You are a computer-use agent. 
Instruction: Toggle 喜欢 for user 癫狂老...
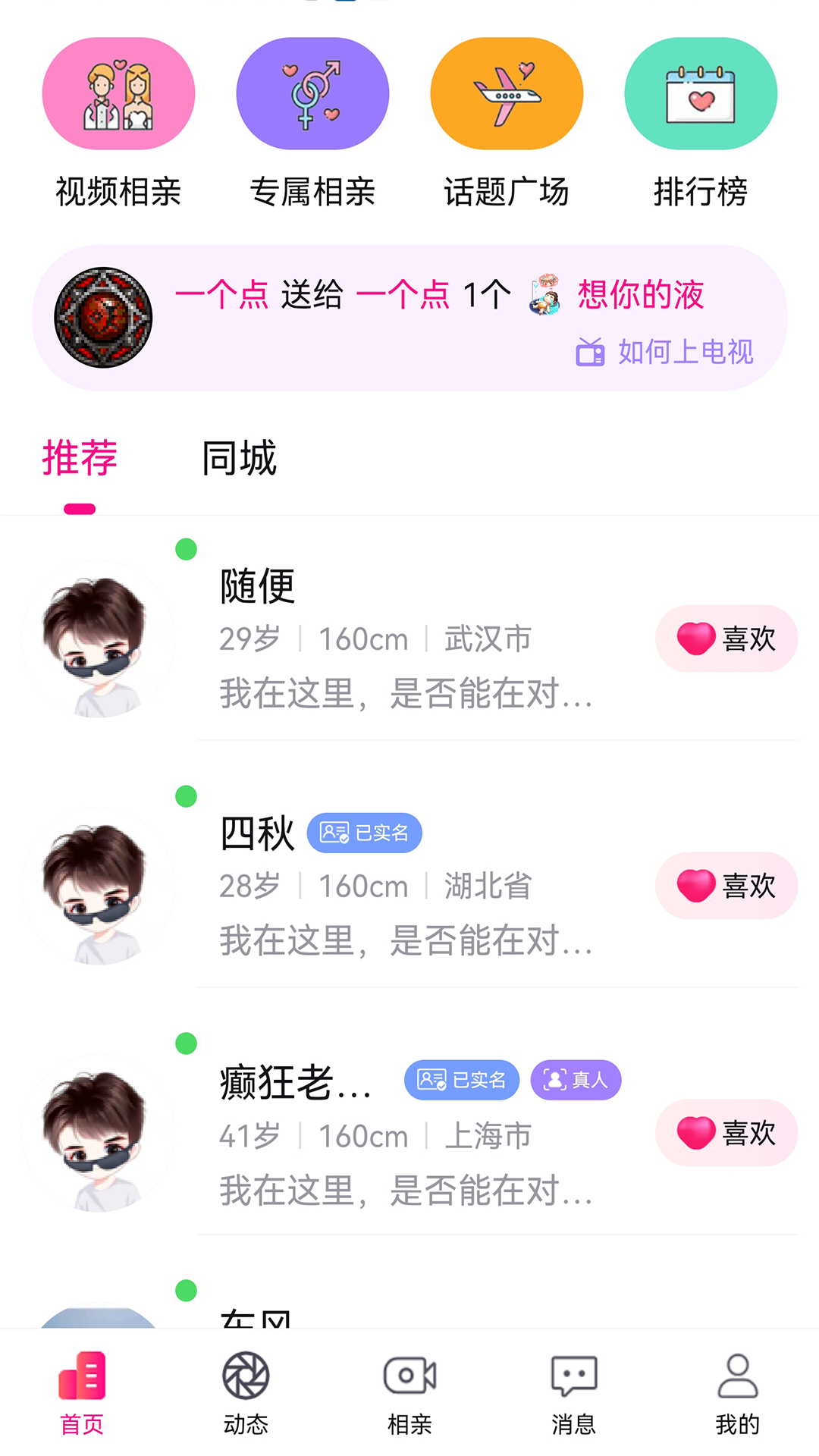726,1133
